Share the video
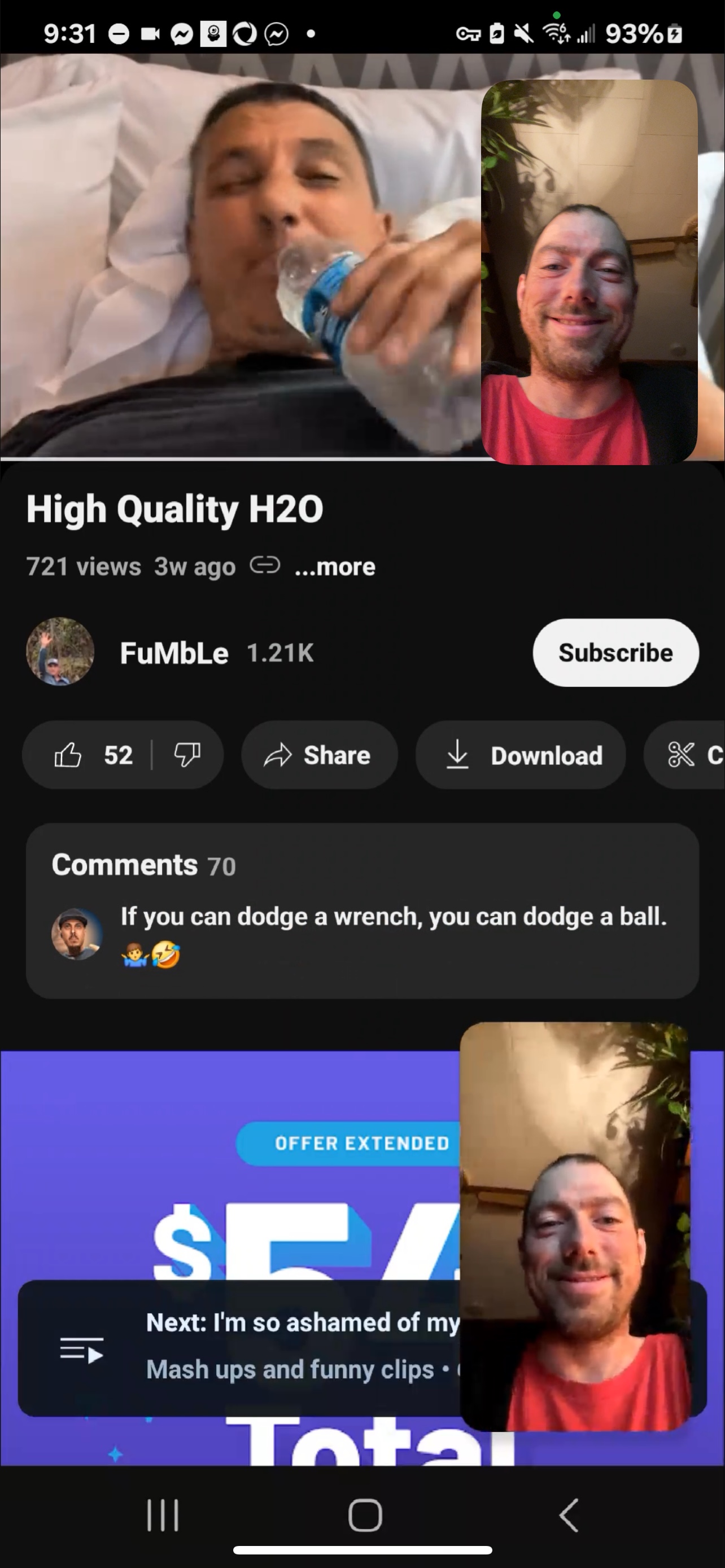This screenshot has width=725, height=1568. click(319, 755)
